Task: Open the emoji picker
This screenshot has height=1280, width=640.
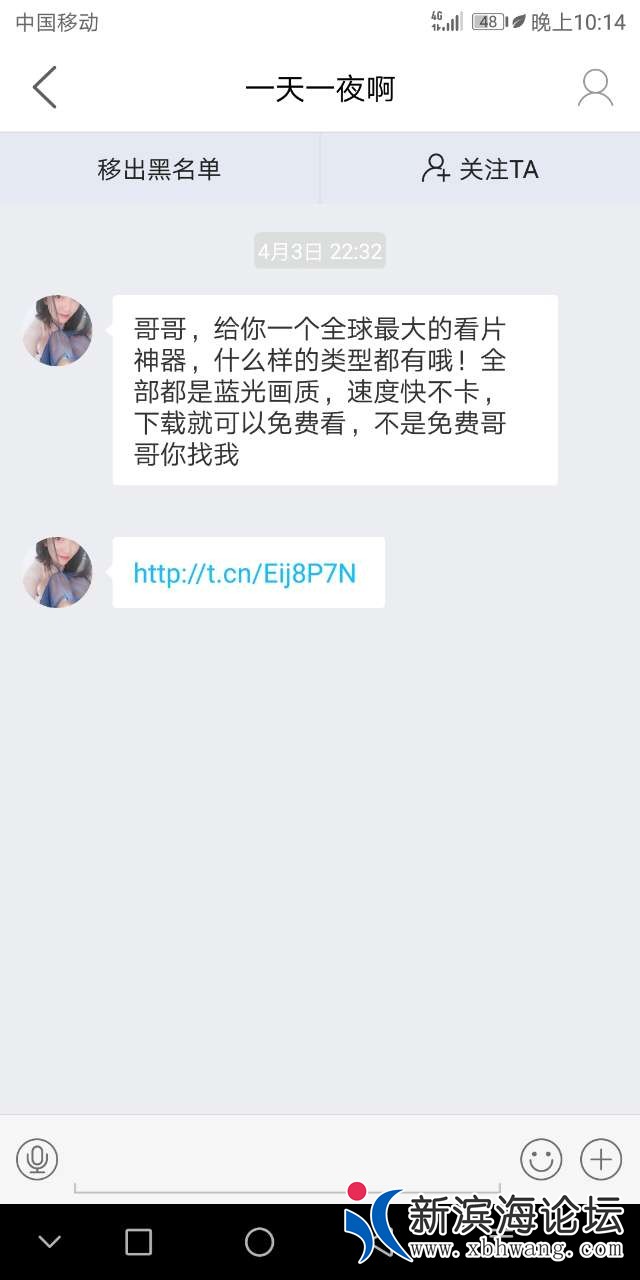Action: 541,1159
